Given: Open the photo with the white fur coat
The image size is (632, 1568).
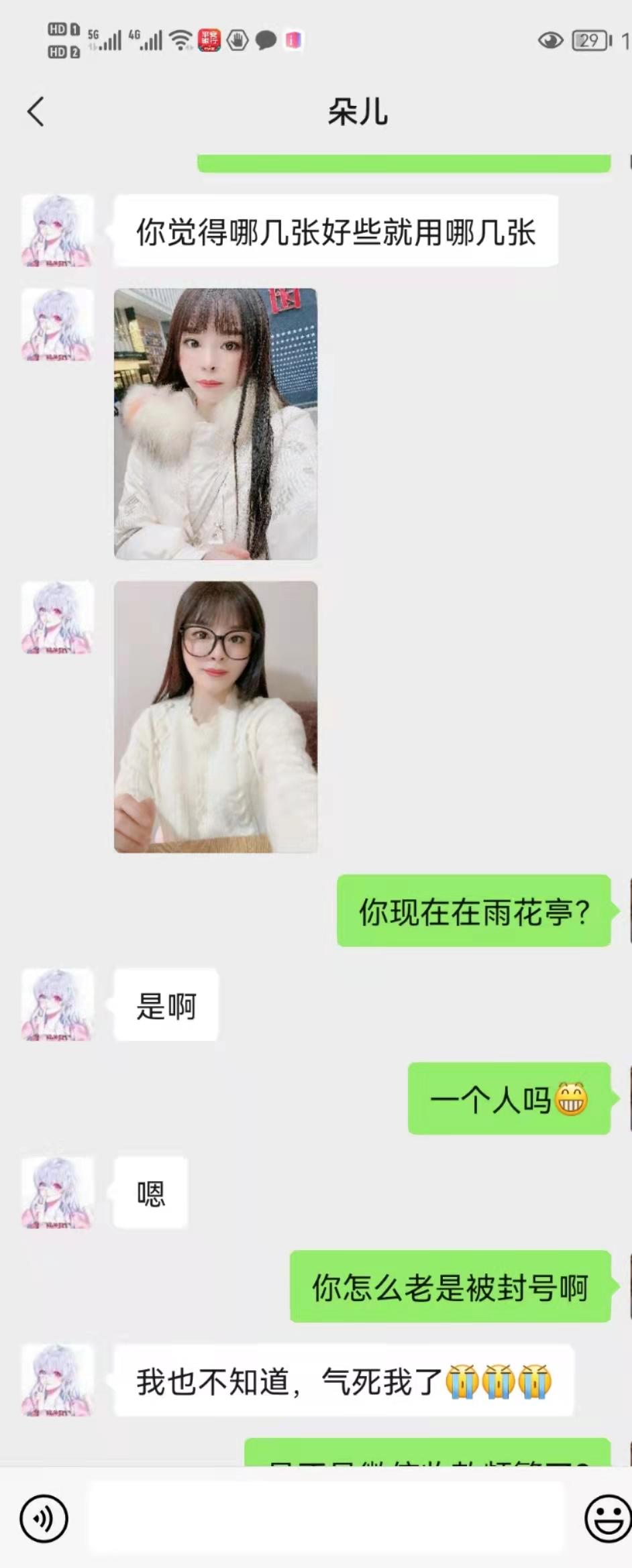Looking at the screenshot, I should pos(215,424).
